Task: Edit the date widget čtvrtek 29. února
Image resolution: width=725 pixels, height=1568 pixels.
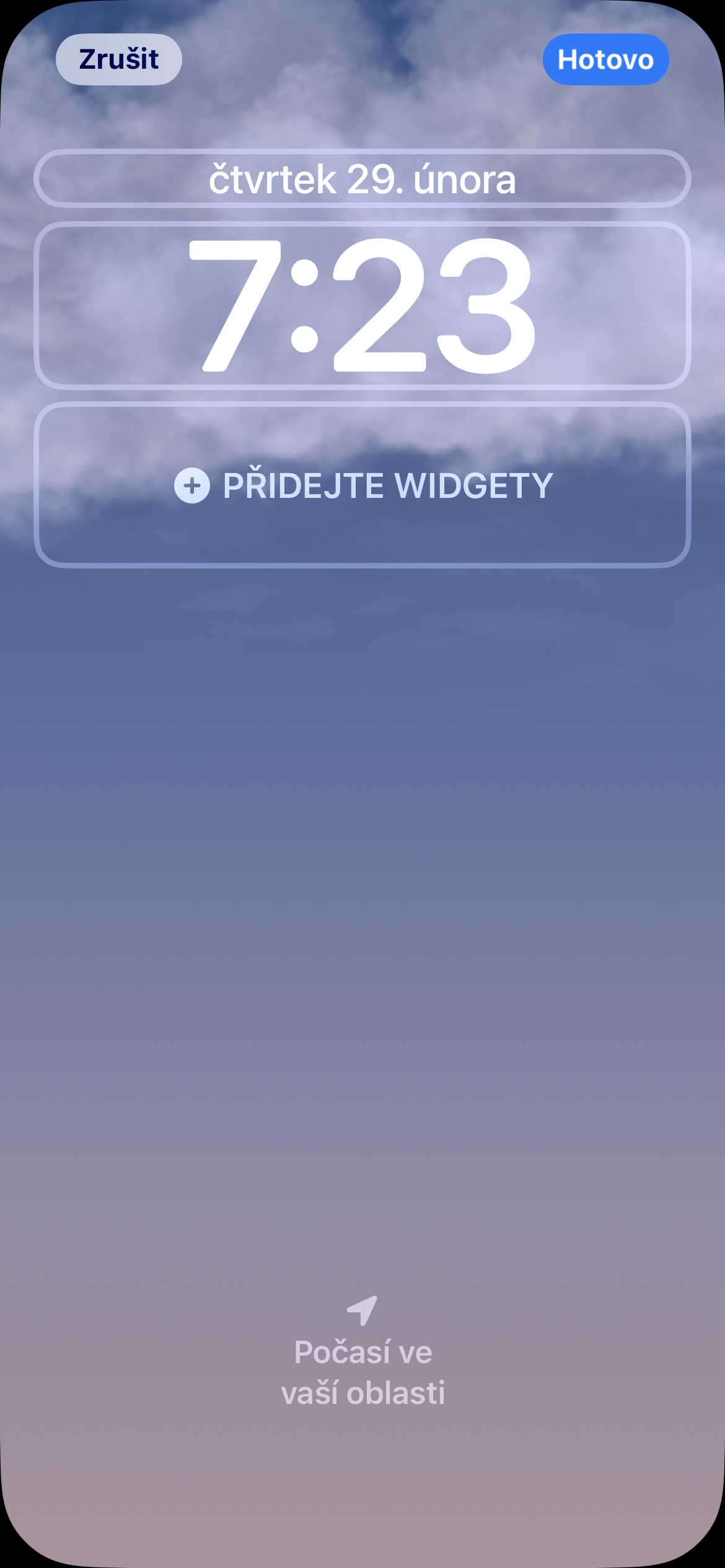Action: (x=362, y=179)
